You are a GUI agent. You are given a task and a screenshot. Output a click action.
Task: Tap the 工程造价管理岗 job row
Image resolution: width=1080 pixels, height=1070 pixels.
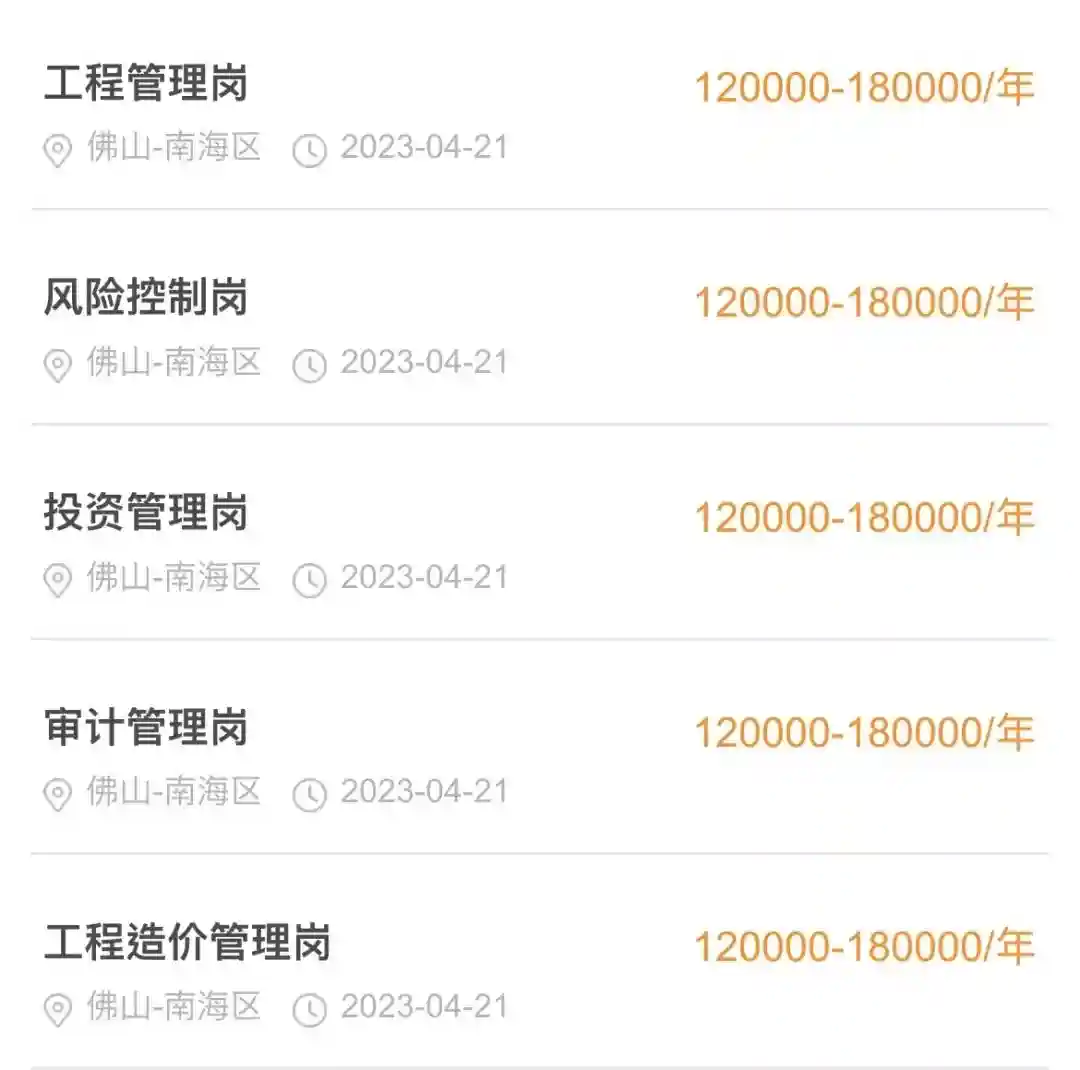(187, 944)
